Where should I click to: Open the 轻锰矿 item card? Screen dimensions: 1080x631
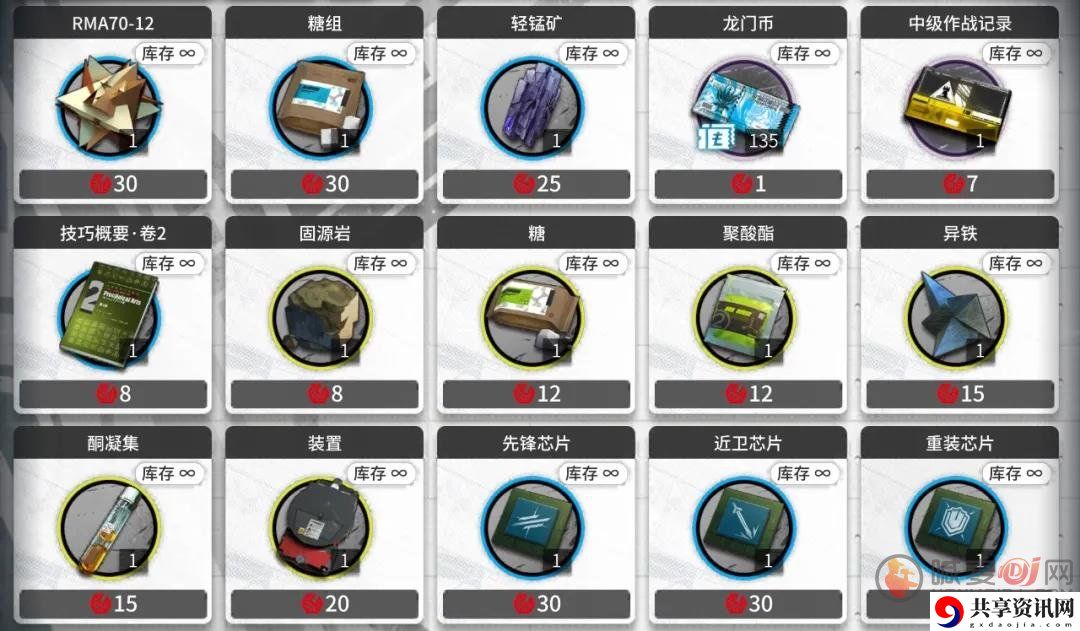tap(536, 106)
